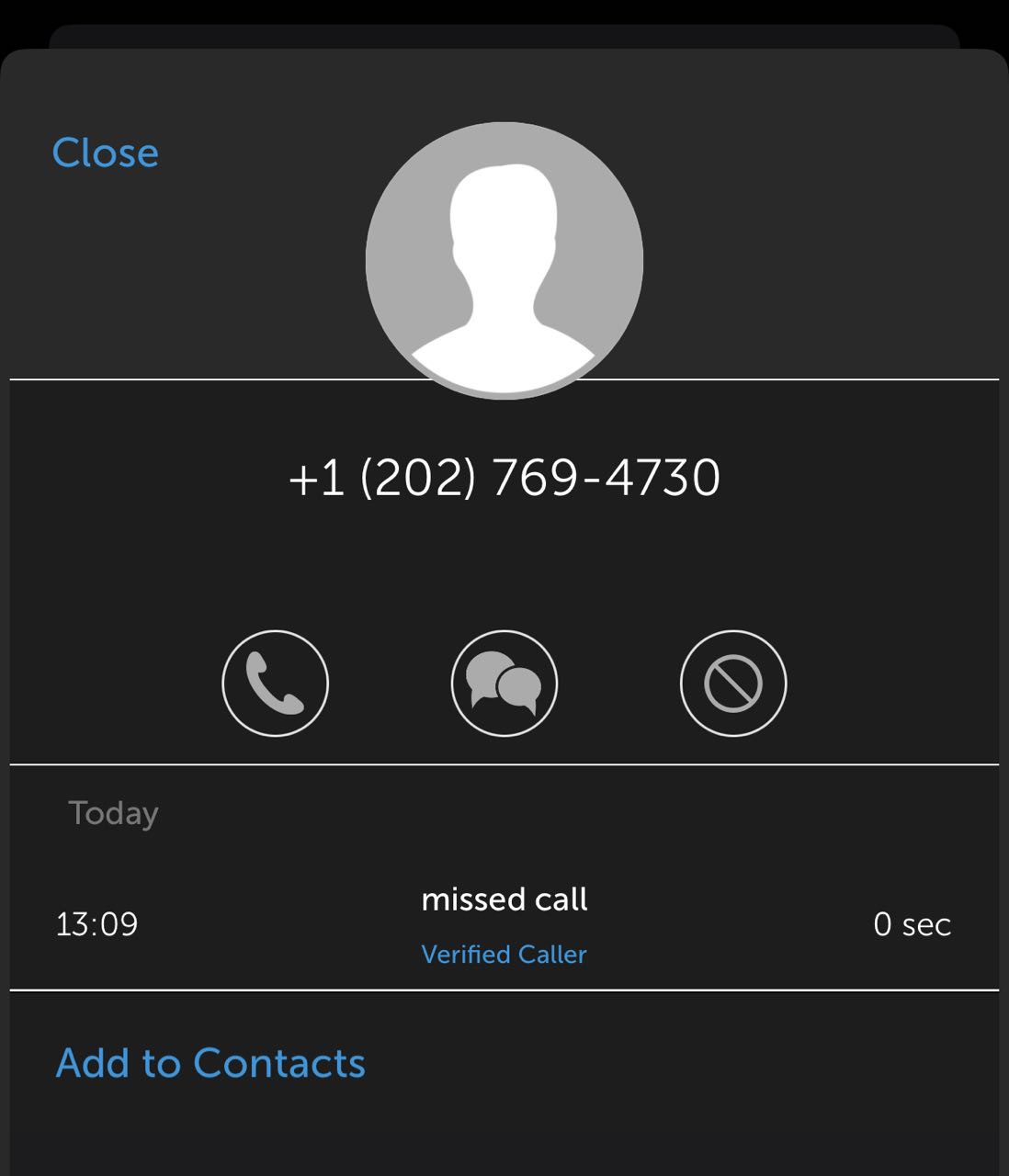Close the caller details sheet
1009x1176 pixels.
[x=105, y=153]
